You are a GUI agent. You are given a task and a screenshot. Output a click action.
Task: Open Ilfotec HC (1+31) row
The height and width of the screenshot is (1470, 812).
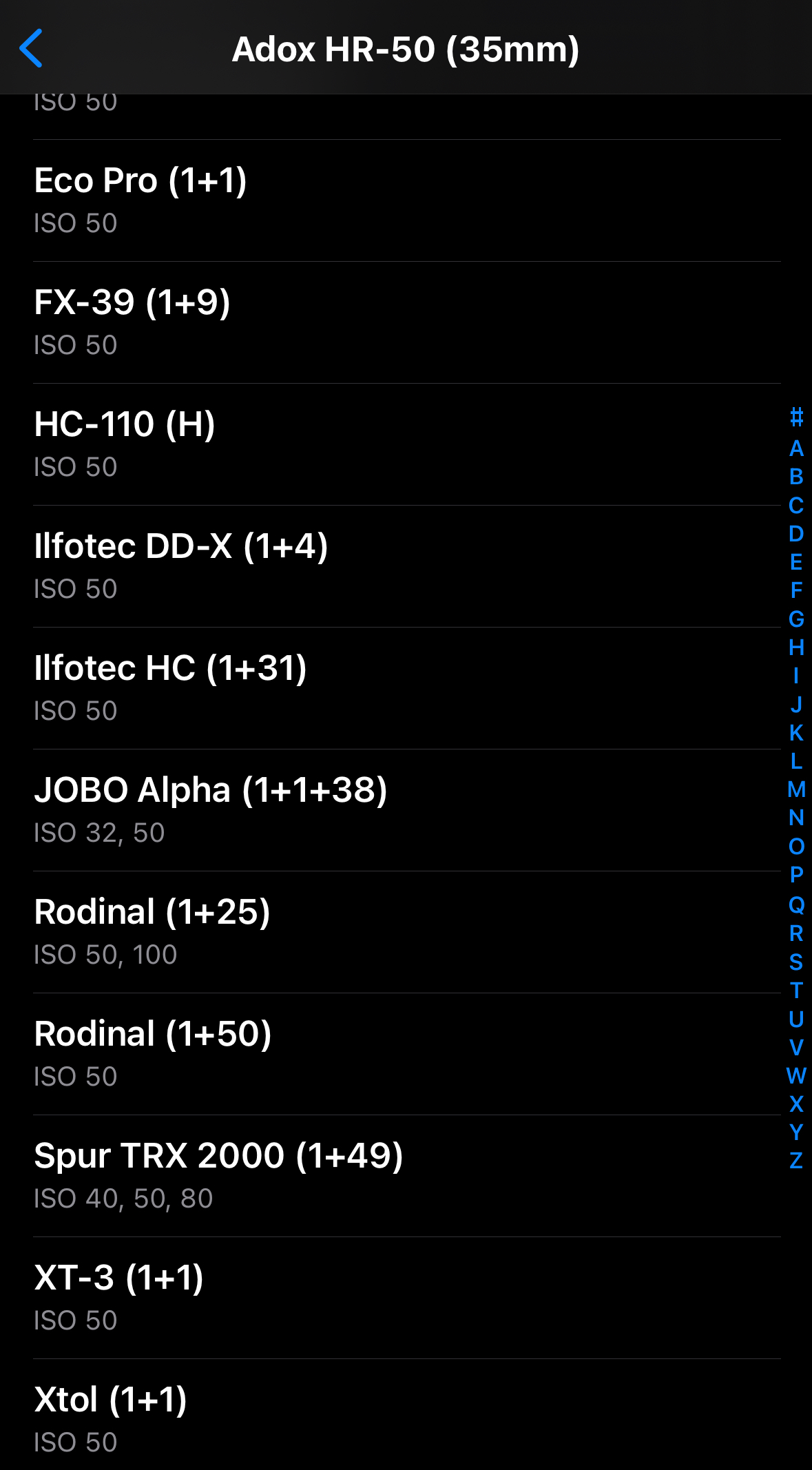406,688
